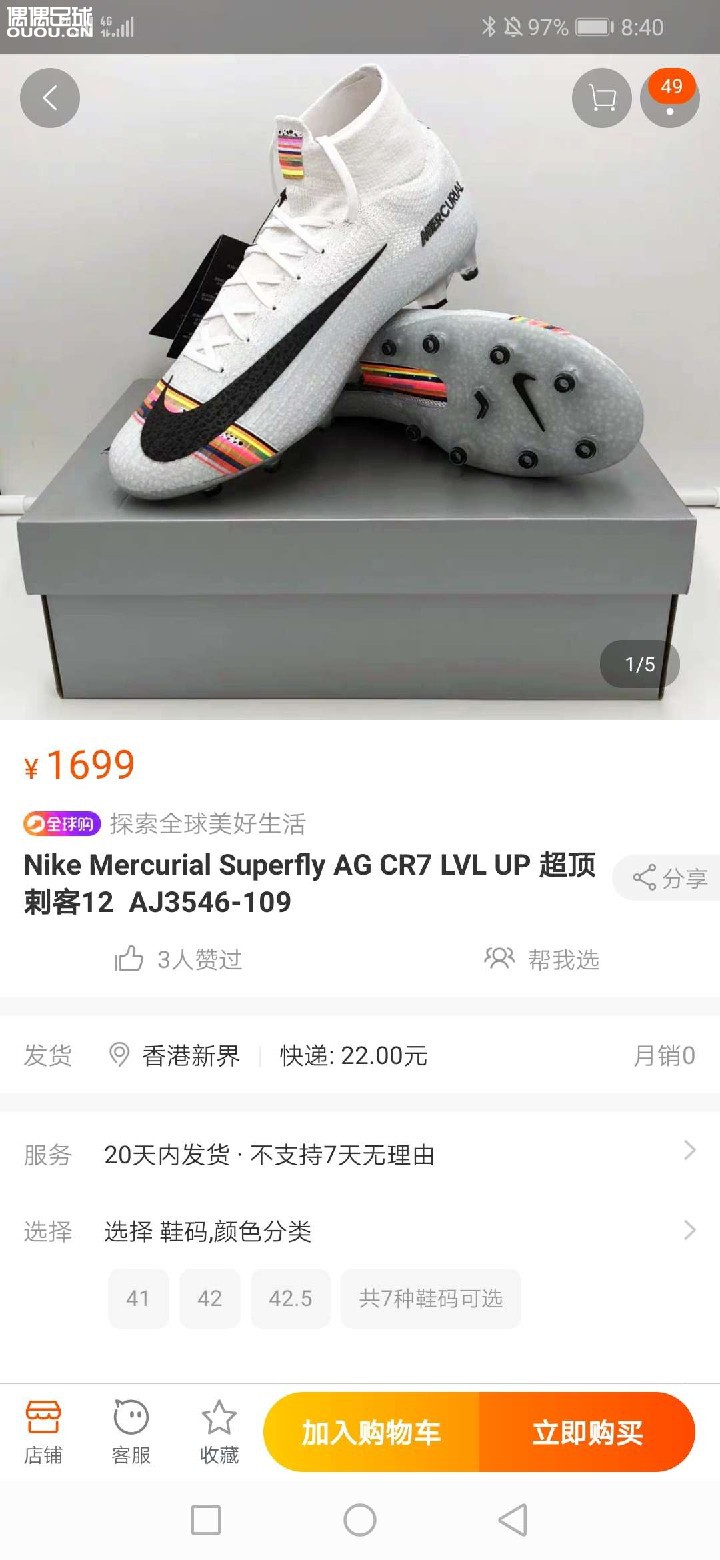This screenshot has height=1560, width=720.
Task: Buy now with 立即购买
Action: pos(587,1432)
